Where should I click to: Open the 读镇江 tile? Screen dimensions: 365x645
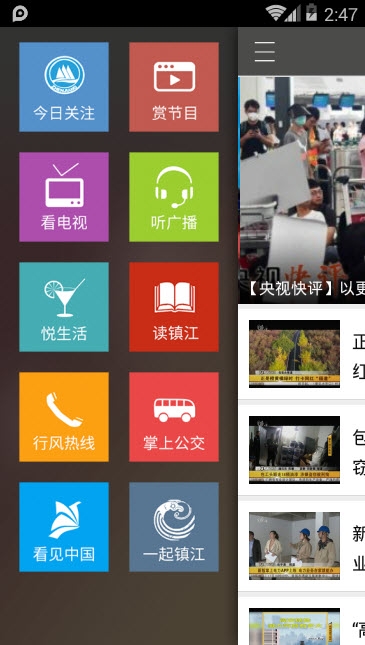174,307
